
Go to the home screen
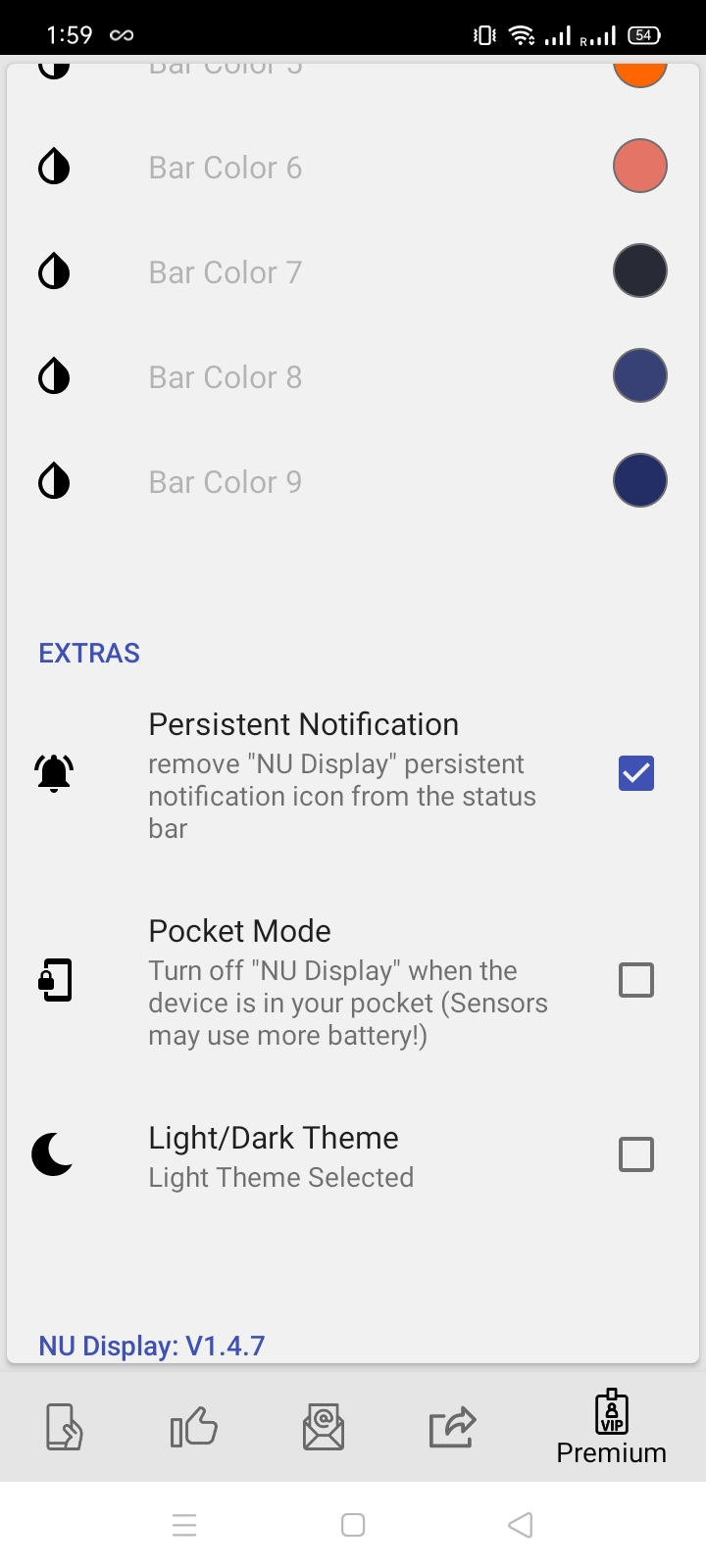click(x=353, y=1525)
